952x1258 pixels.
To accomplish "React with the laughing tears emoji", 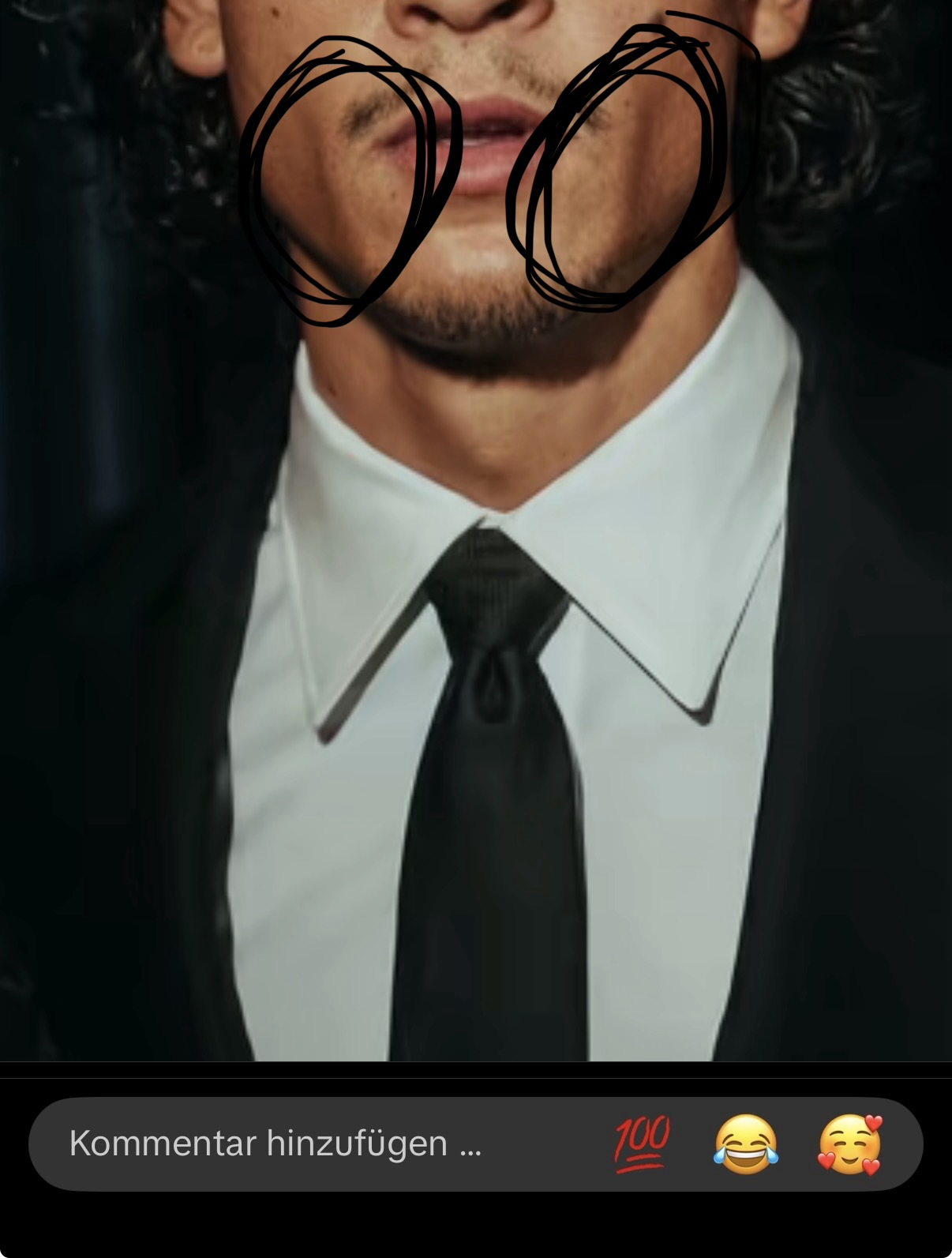I will (745, 1144).
